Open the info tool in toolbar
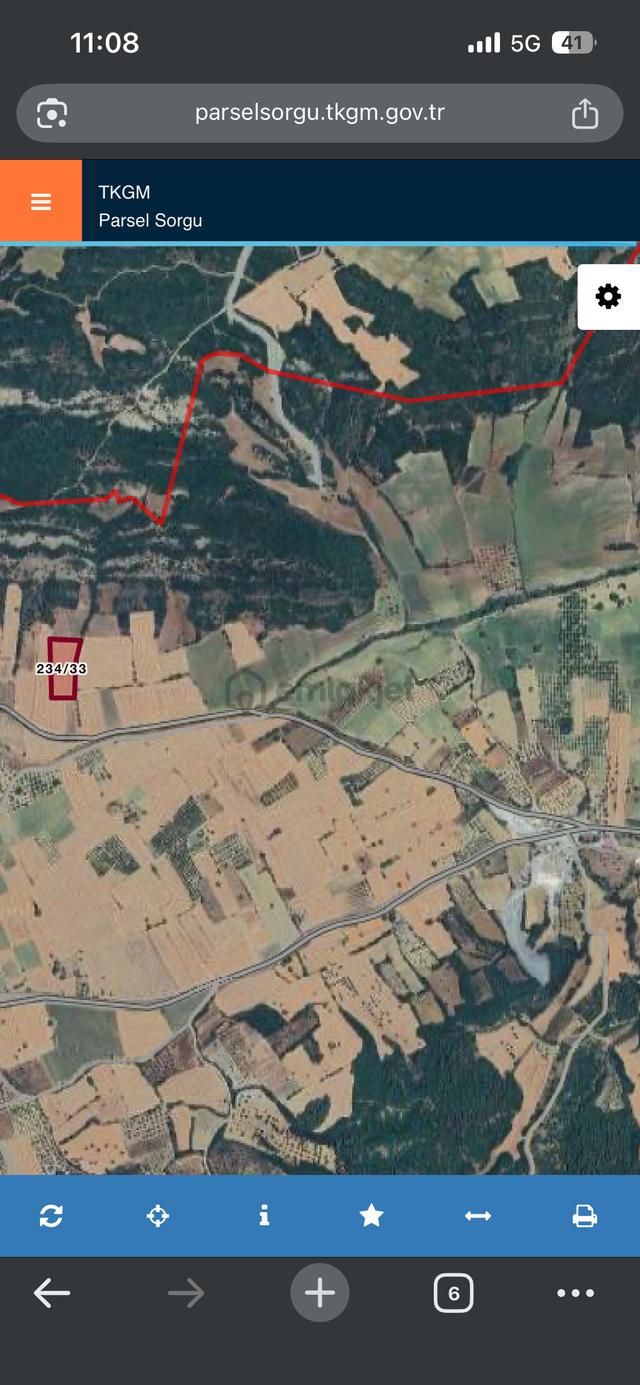The height and width of the screenshot is (1385, 640). pos(264,1216)
